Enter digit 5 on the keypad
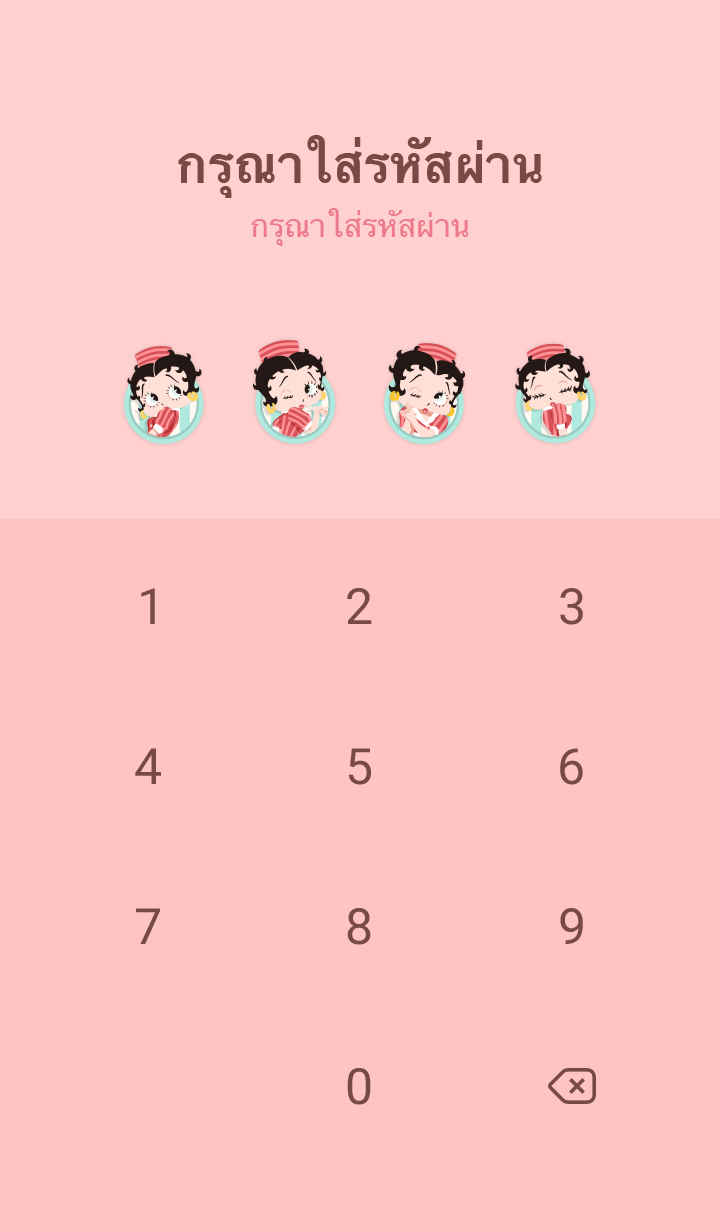 (x=359, y=767)
